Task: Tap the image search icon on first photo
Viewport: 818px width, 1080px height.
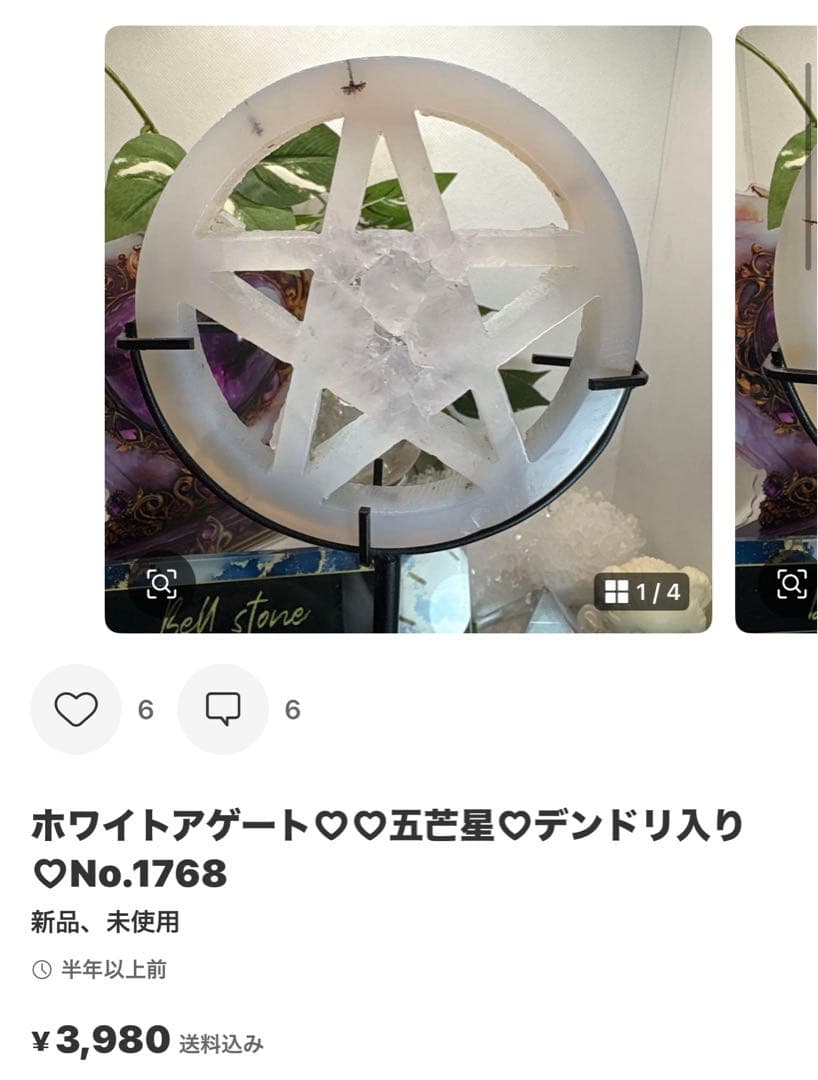Action: point(160,583)
